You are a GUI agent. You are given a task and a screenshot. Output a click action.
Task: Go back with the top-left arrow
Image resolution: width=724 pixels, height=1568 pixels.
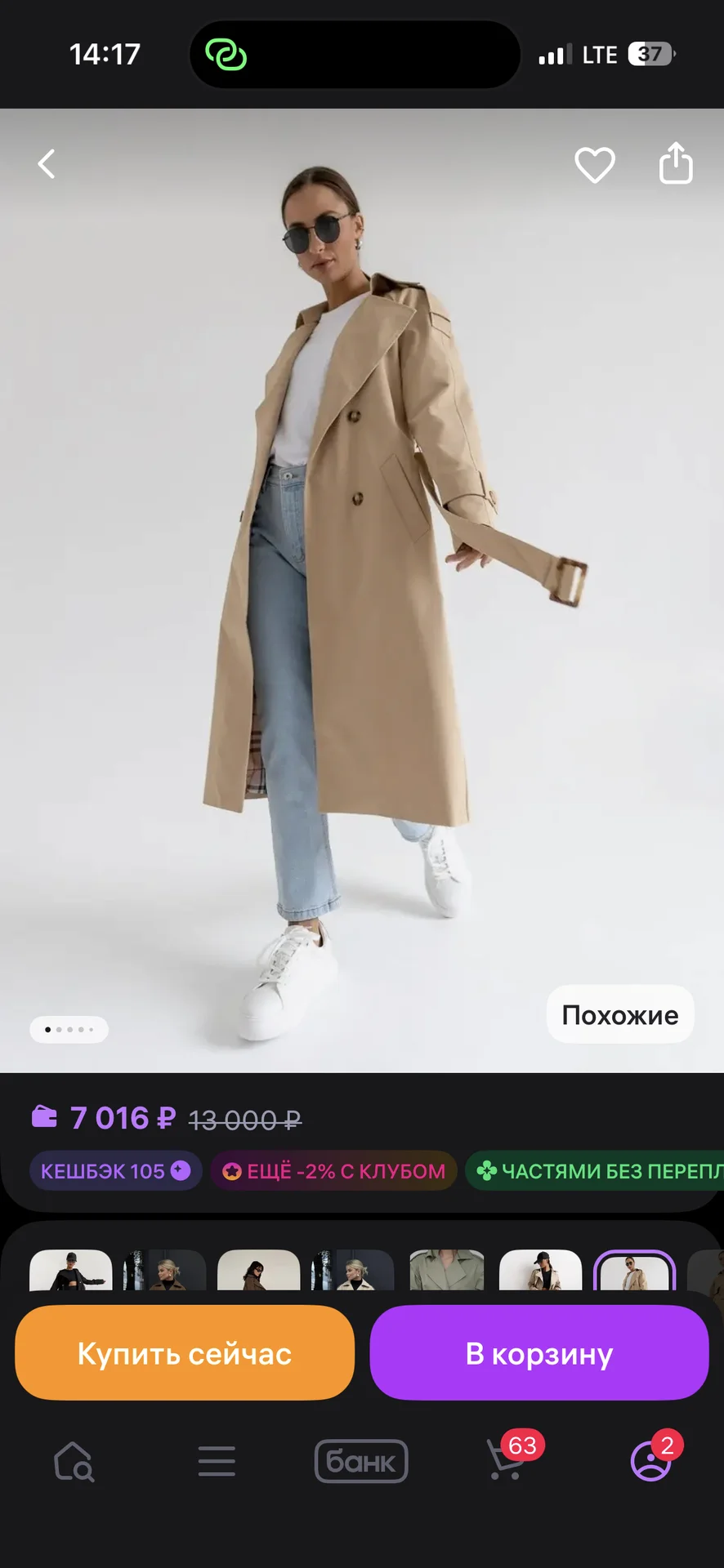click(x=47, y=164)
